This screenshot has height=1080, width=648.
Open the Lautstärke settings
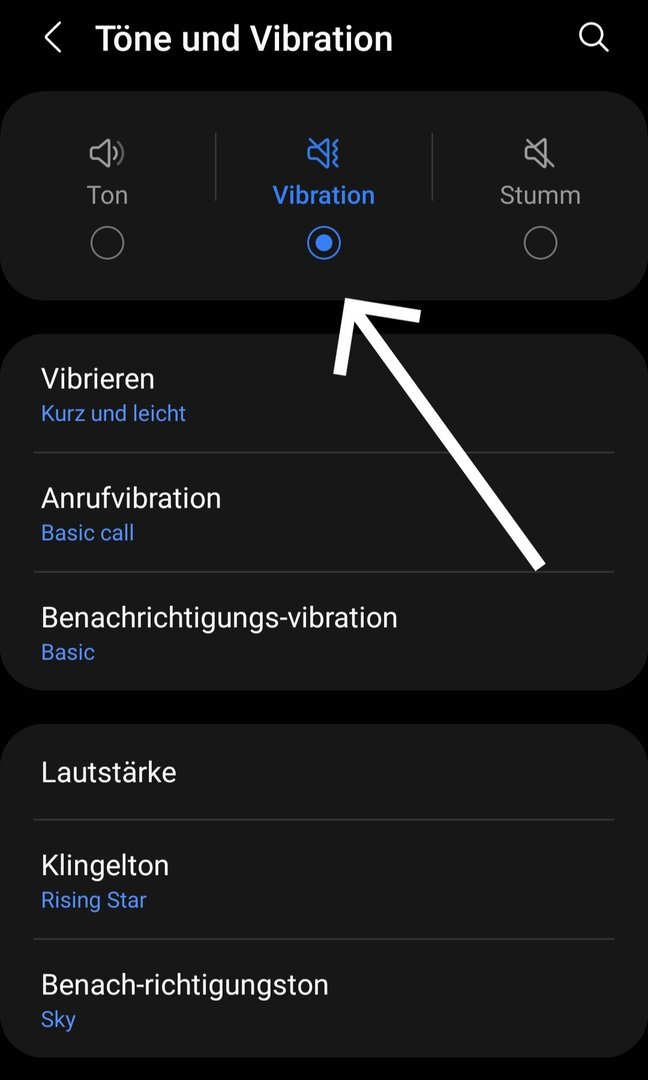point(323,772)
